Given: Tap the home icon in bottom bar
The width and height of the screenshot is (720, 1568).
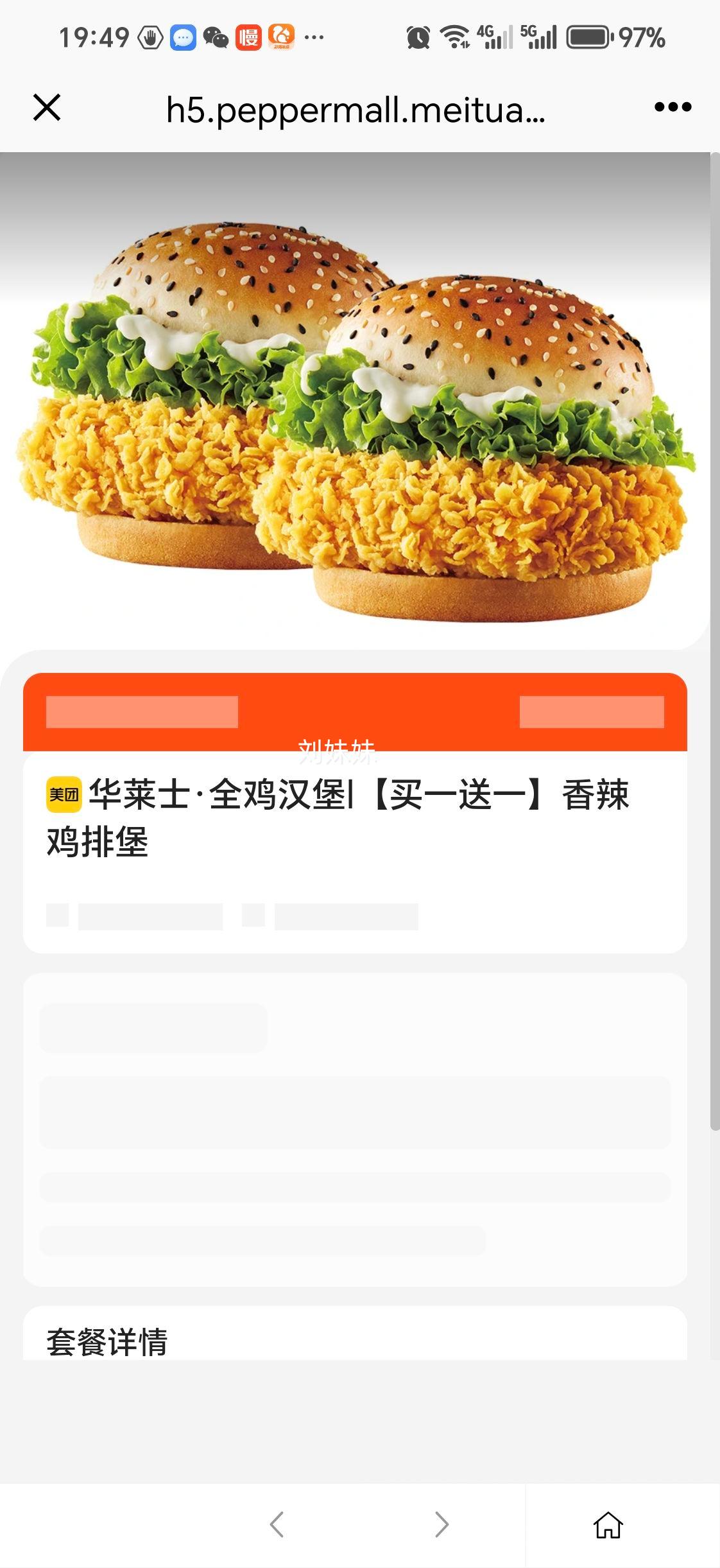Looking at the screenshot, I should (x=608, y=1525).
